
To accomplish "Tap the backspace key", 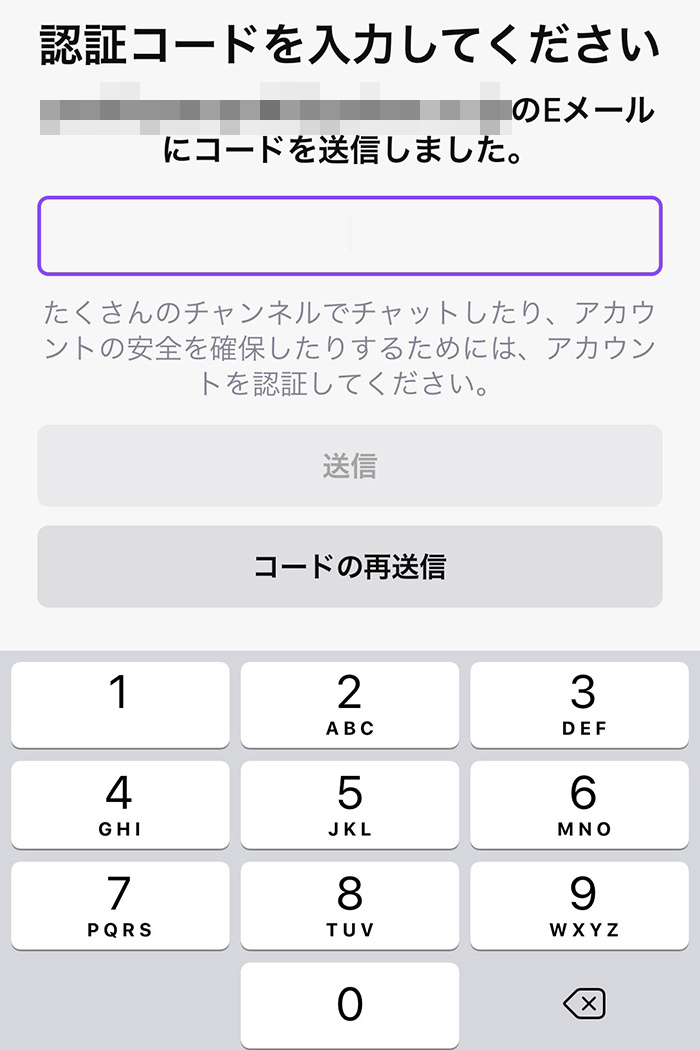I will tap(583, 1003).
